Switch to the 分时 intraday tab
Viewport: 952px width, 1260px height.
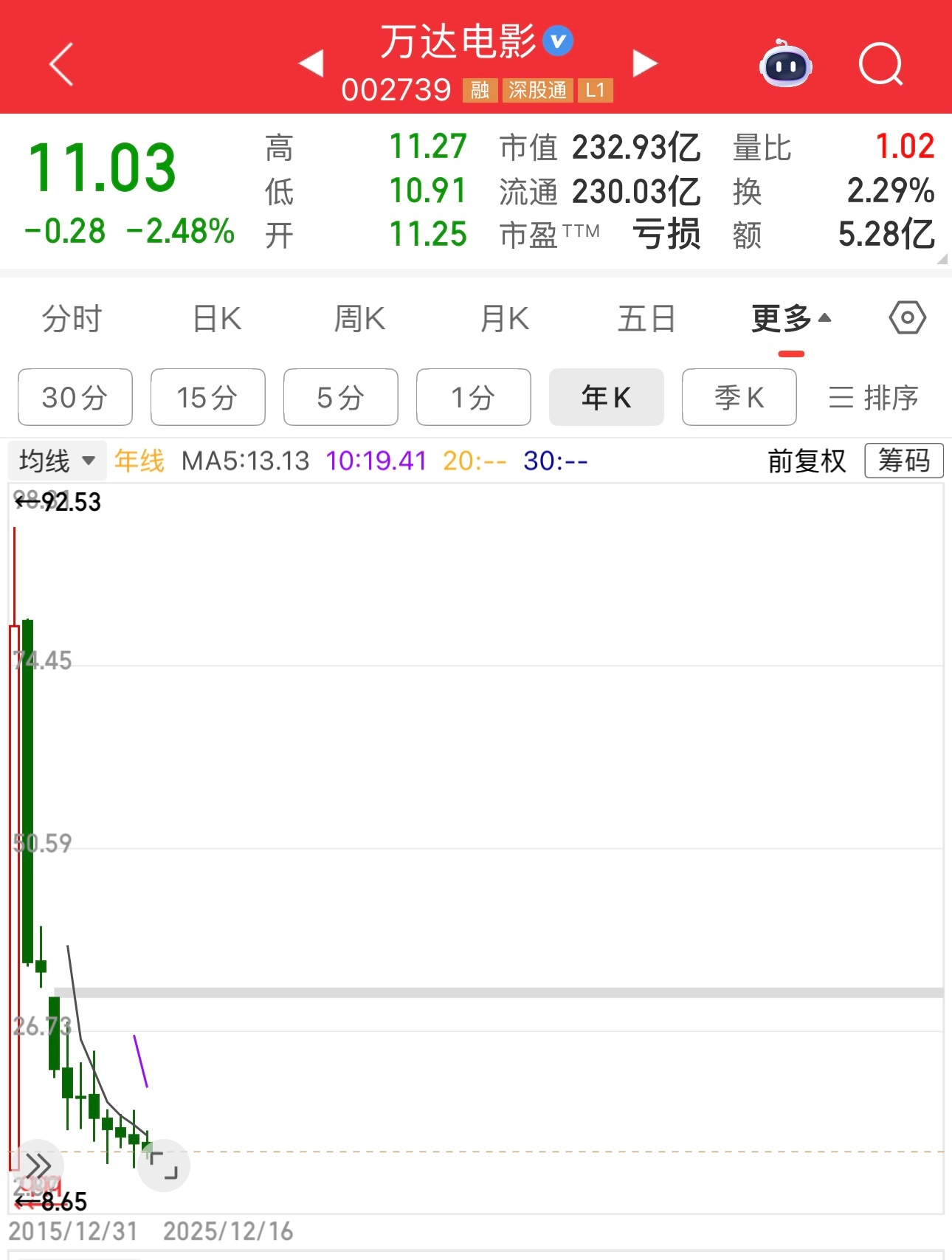69,317
